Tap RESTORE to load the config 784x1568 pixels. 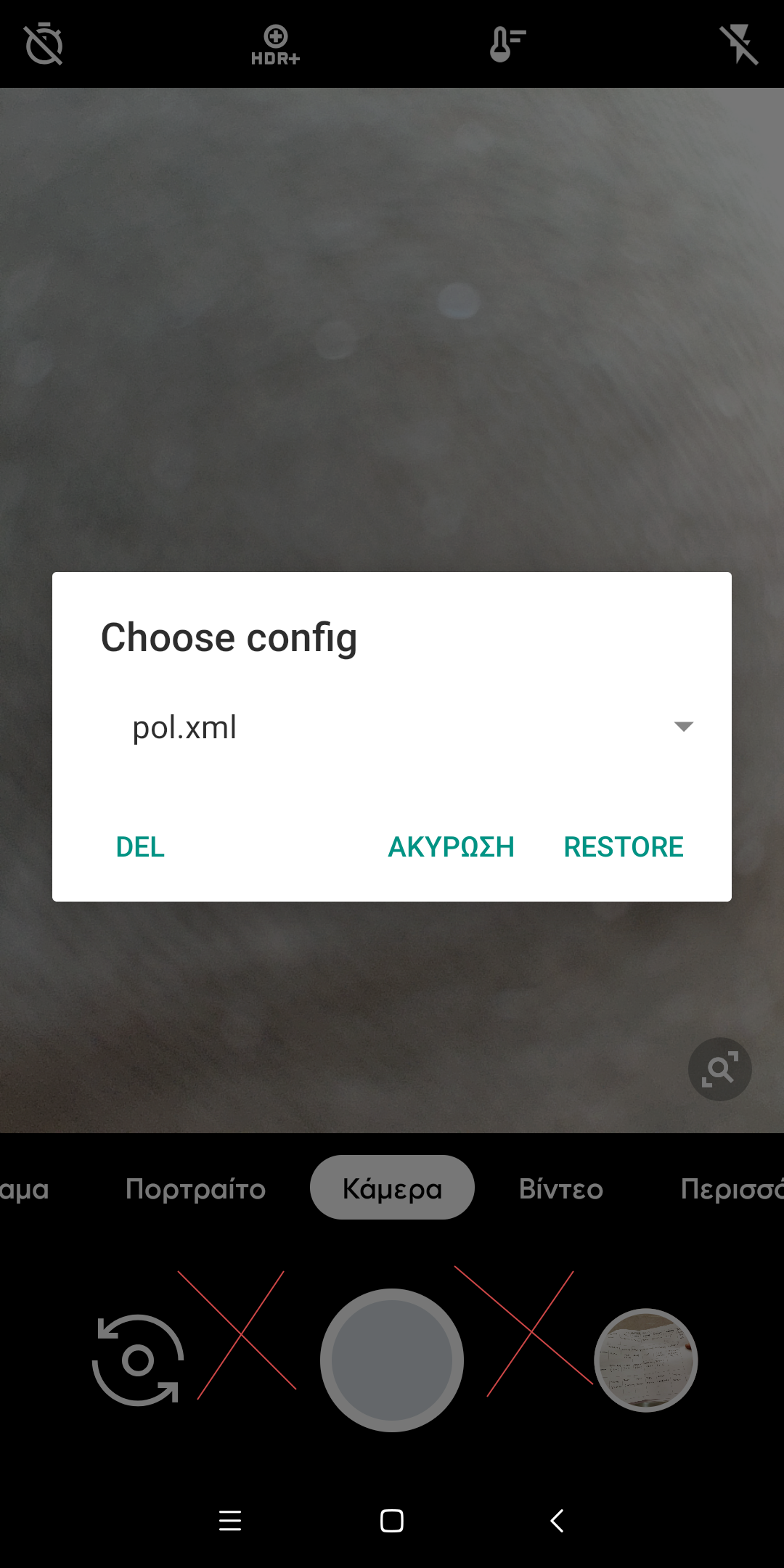pyautogui.click(x=623, y=847)
